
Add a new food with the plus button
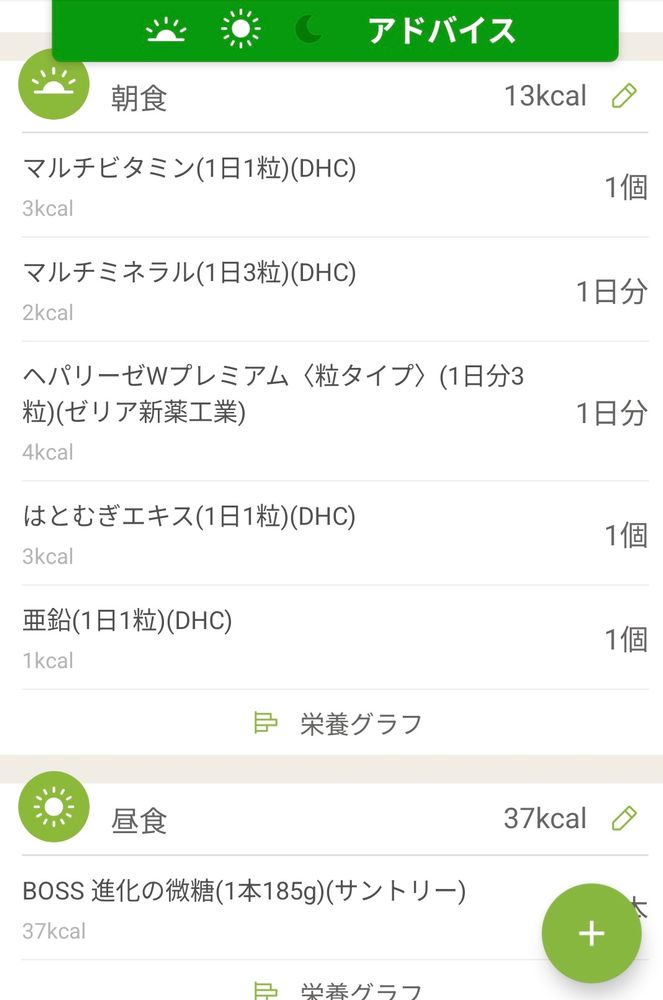click(x=591, y=933)
